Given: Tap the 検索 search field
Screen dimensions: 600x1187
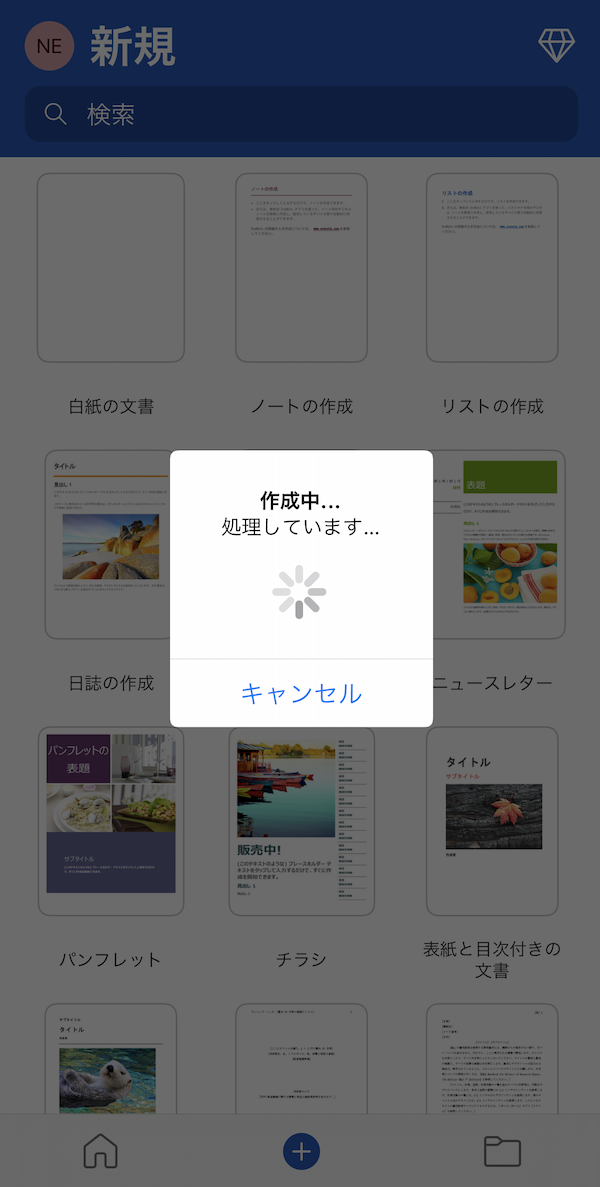Looking at the screenshot, I should 301,114.
